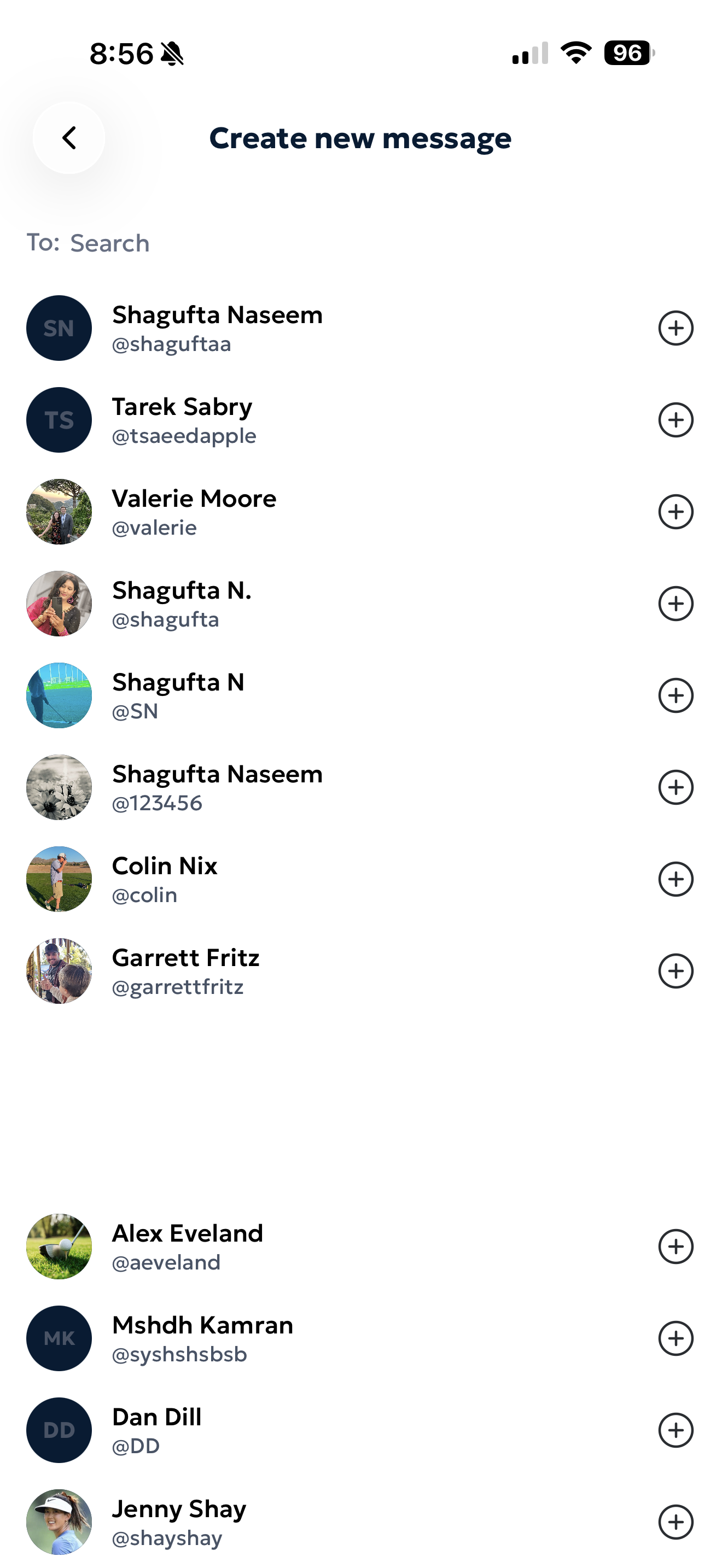Add Garrett Fritz as a recipient
The height and width of the screenshot is (1568, 722).
coord(676,972)
